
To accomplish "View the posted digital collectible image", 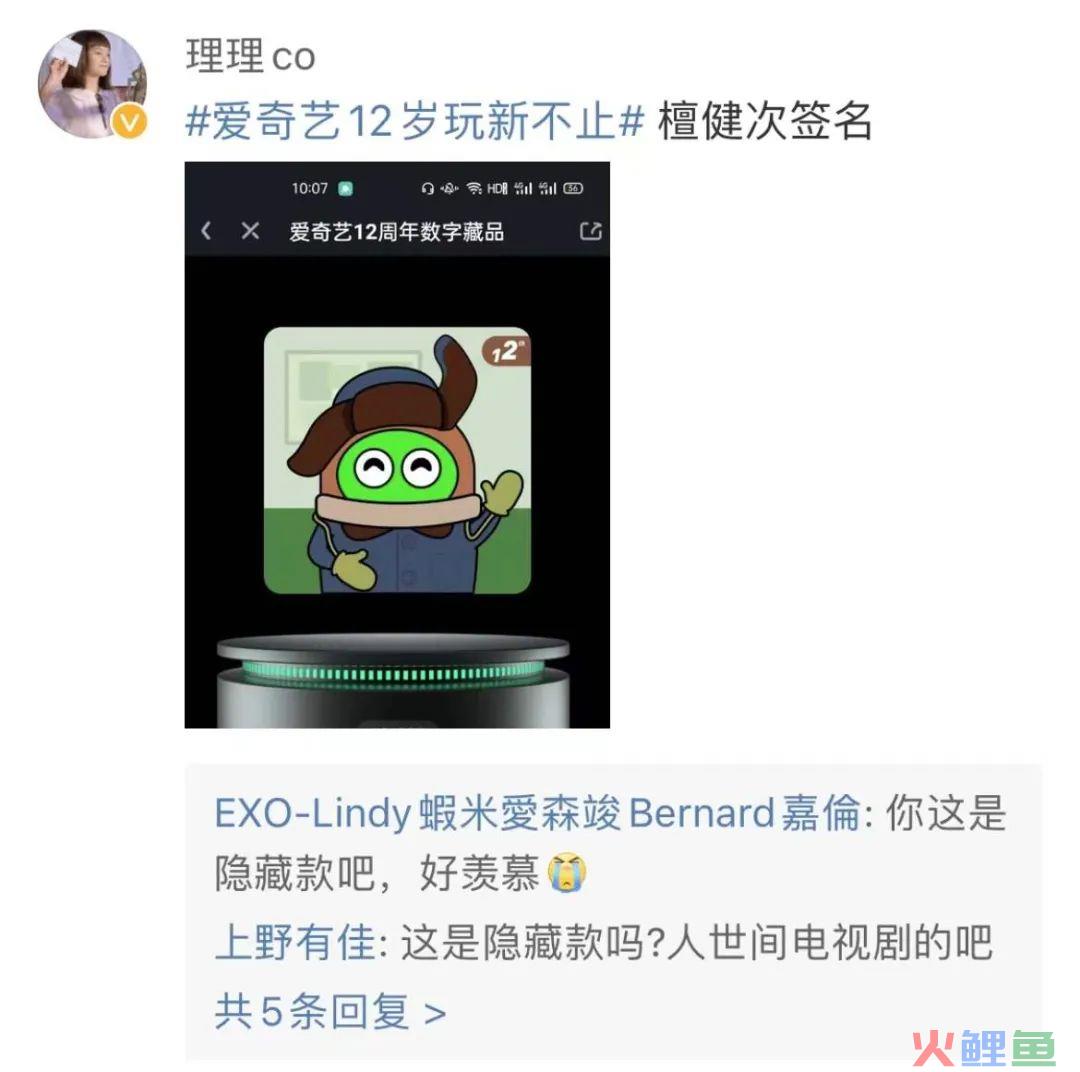I will [x=397, y=444].
